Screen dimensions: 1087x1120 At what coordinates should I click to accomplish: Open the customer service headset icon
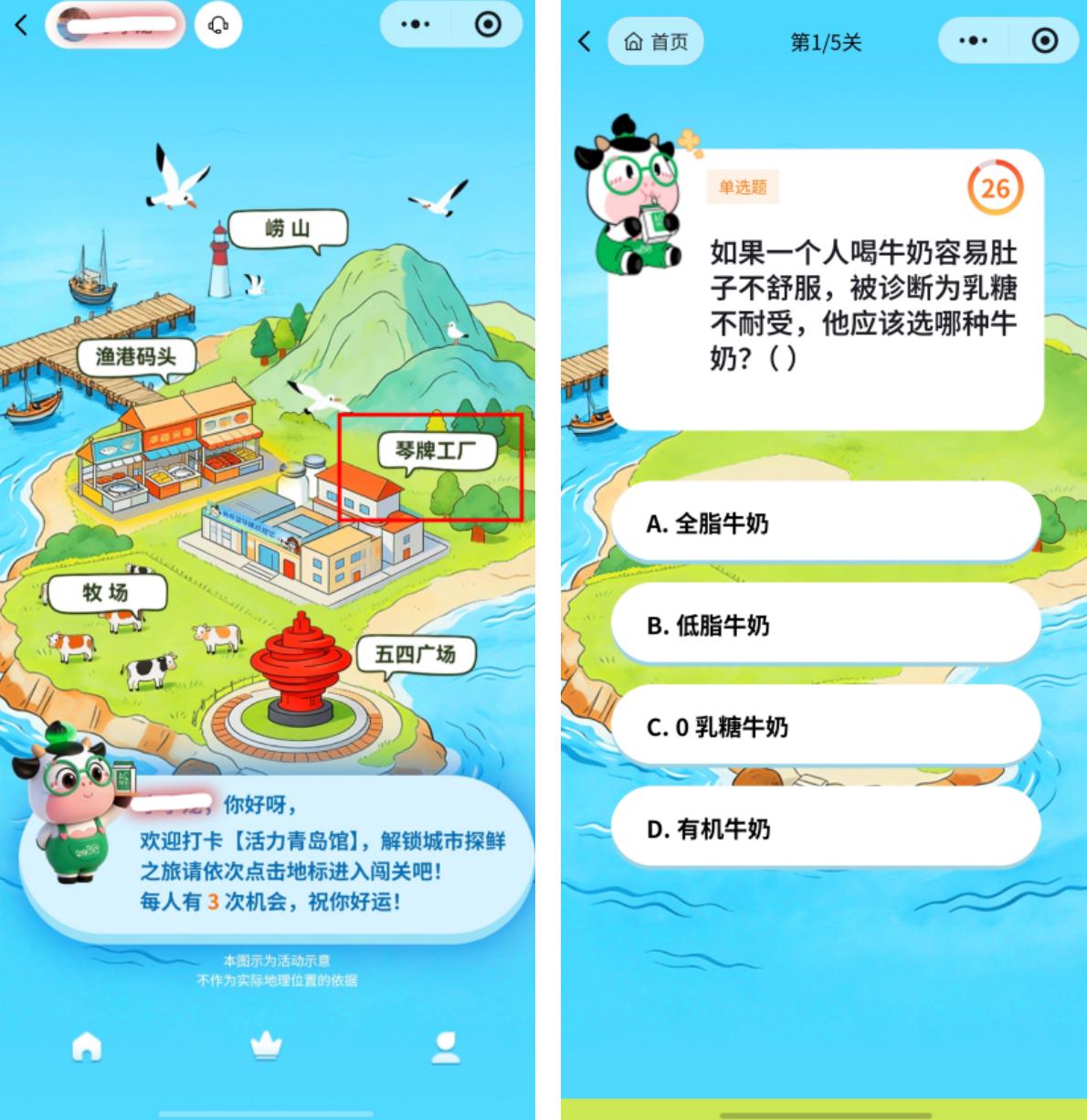click(x=218, y=25)
